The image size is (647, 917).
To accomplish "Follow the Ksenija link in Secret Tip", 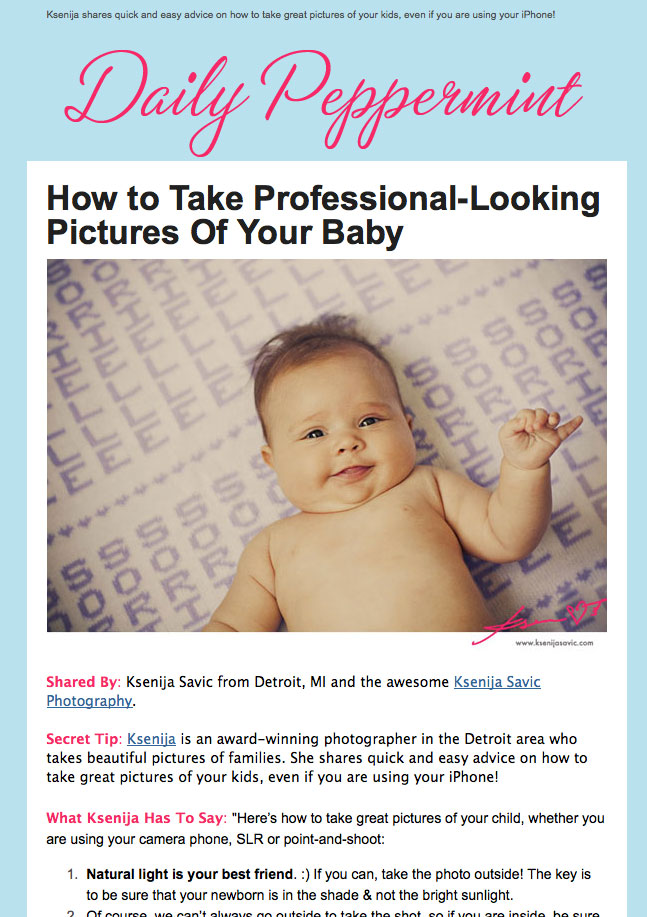I will tap(151, 739).
